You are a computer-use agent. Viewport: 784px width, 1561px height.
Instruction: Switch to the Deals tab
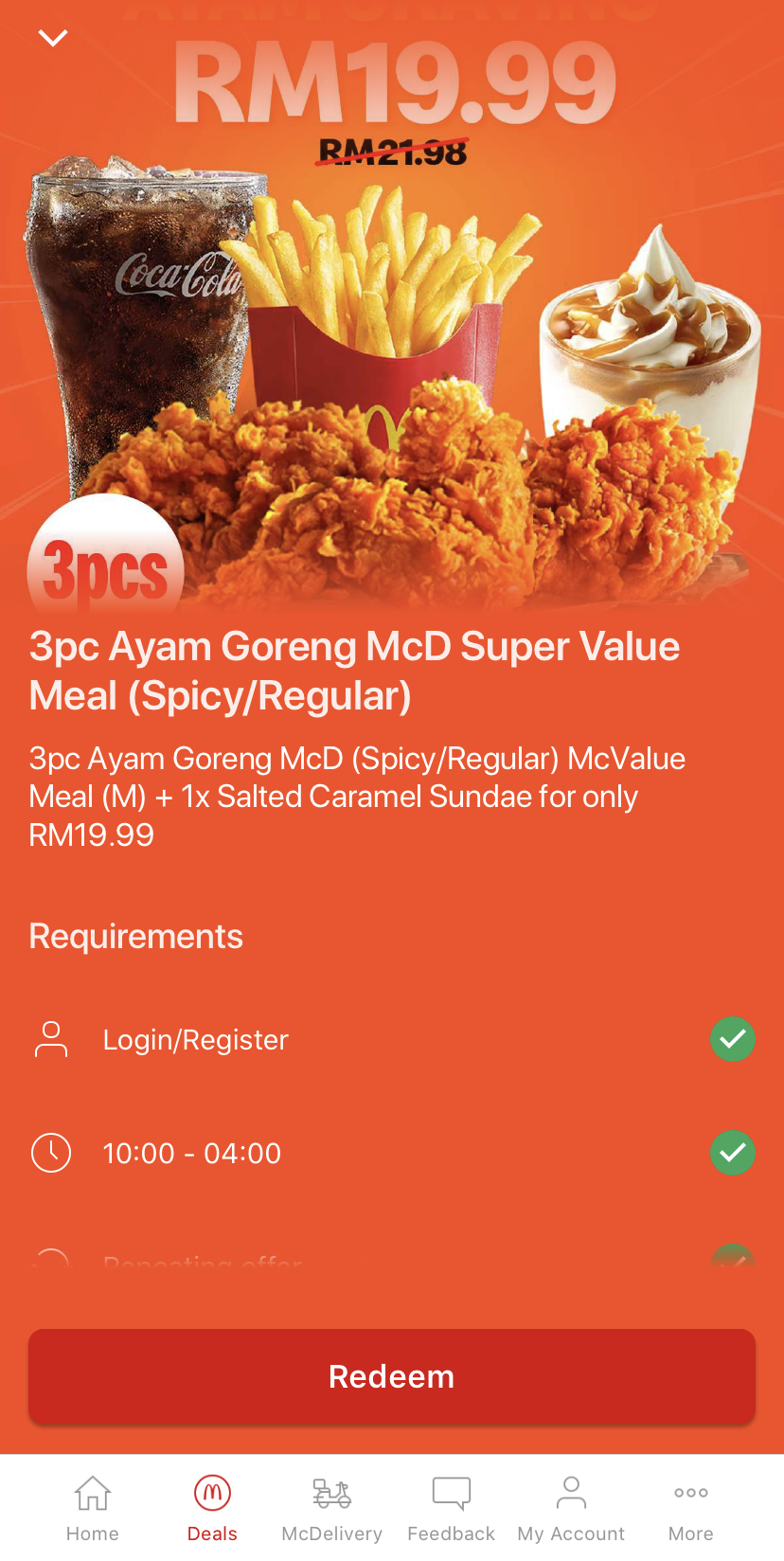click(x=212, y=1508)
